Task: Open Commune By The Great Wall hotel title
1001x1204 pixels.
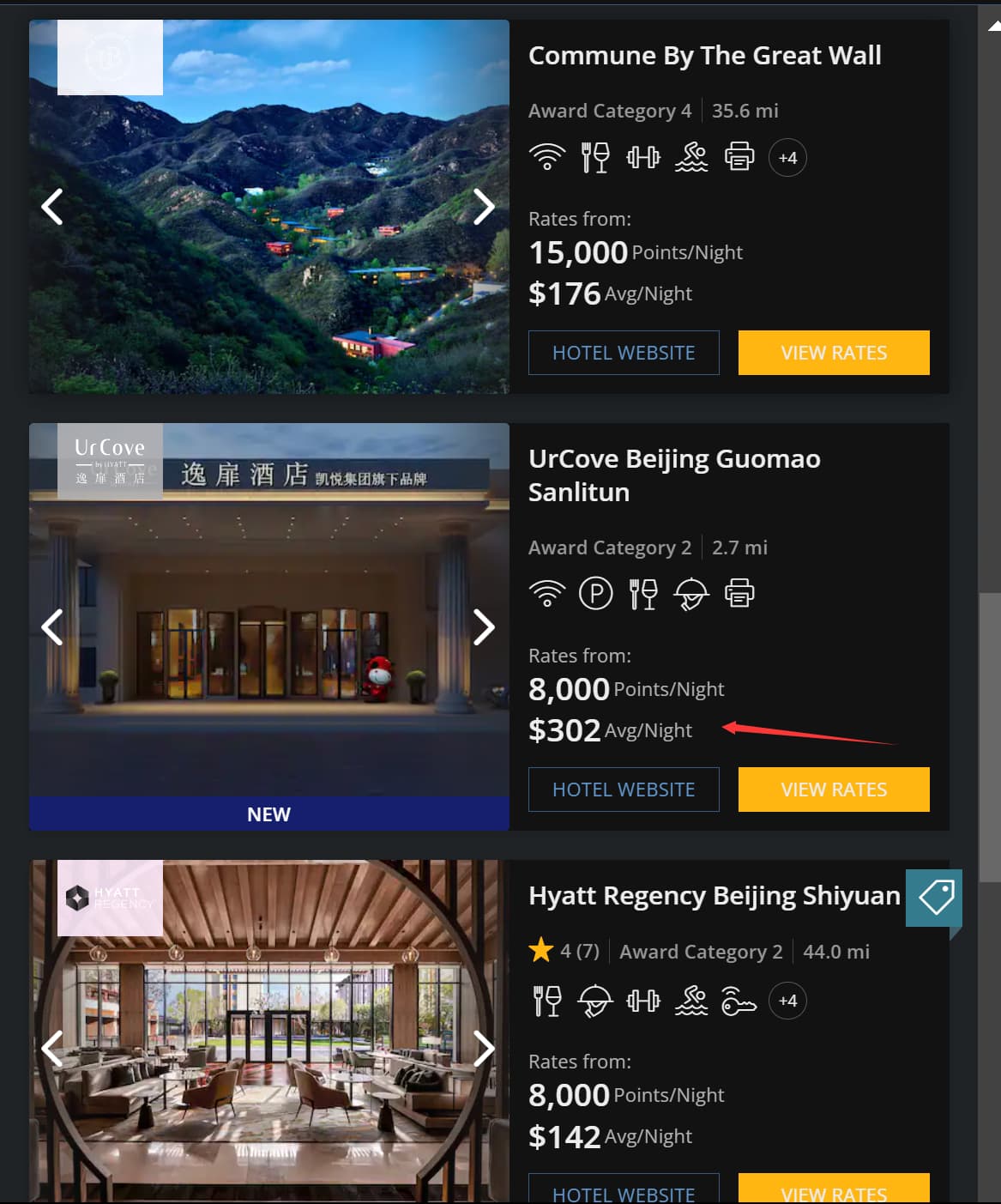Action: click(704, 56)
